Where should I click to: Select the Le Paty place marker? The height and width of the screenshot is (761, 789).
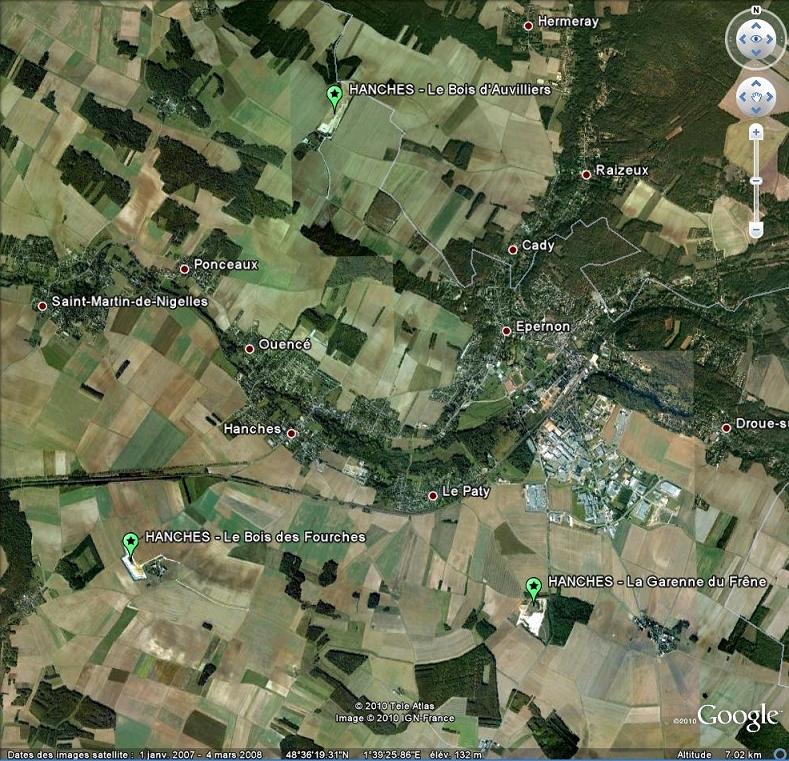(433, 495)
